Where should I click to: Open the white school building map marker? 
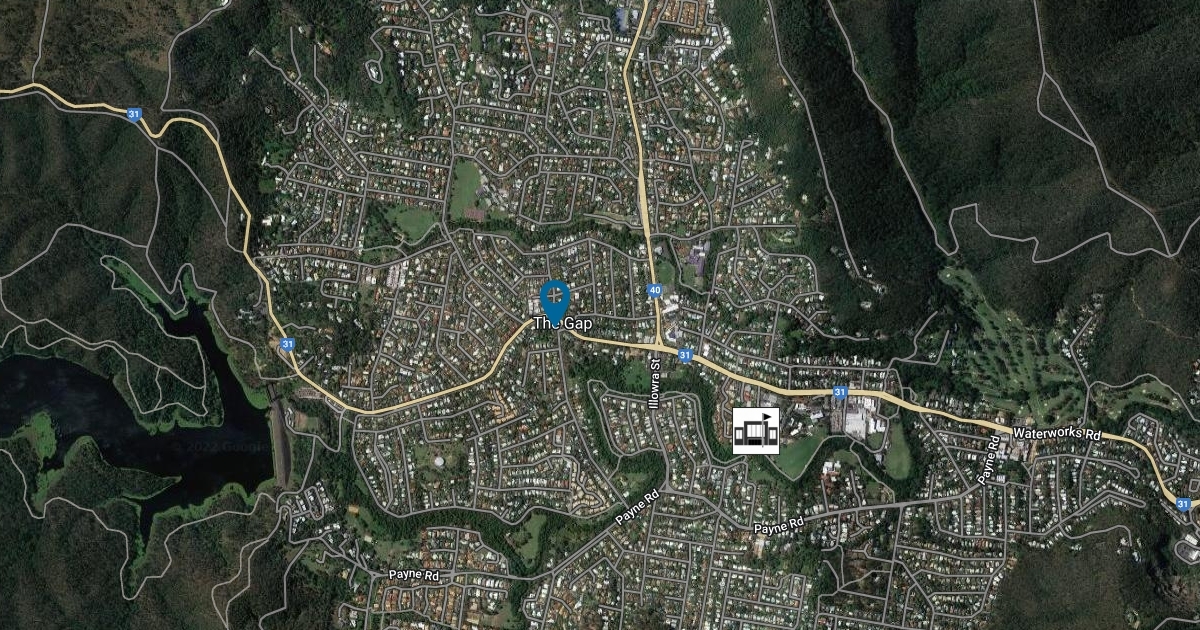pyautogui.click(x=756, y=431)
